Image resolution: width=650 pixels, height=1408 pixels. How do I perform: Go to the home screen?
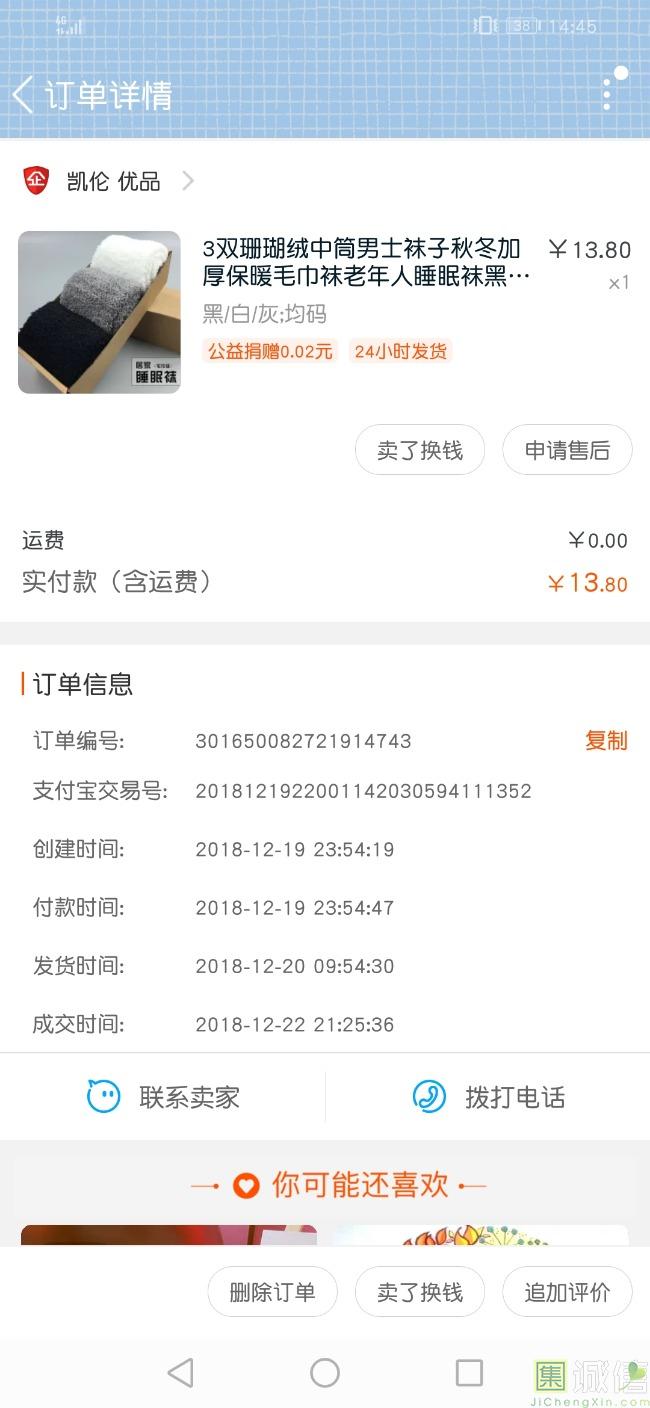tap(325, 1373)
